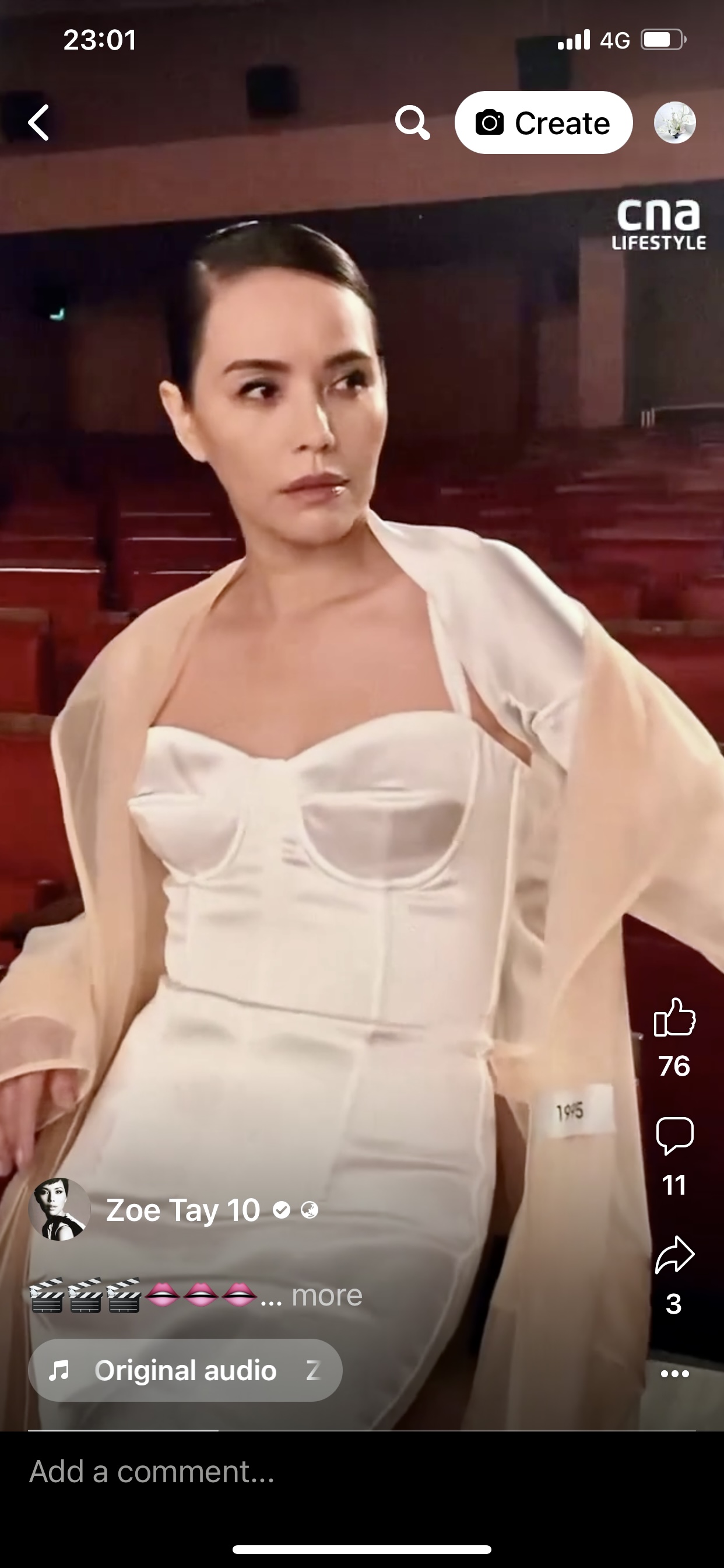
Task: Tap the "Add a comment..." field
Action: pos(362,1471)
